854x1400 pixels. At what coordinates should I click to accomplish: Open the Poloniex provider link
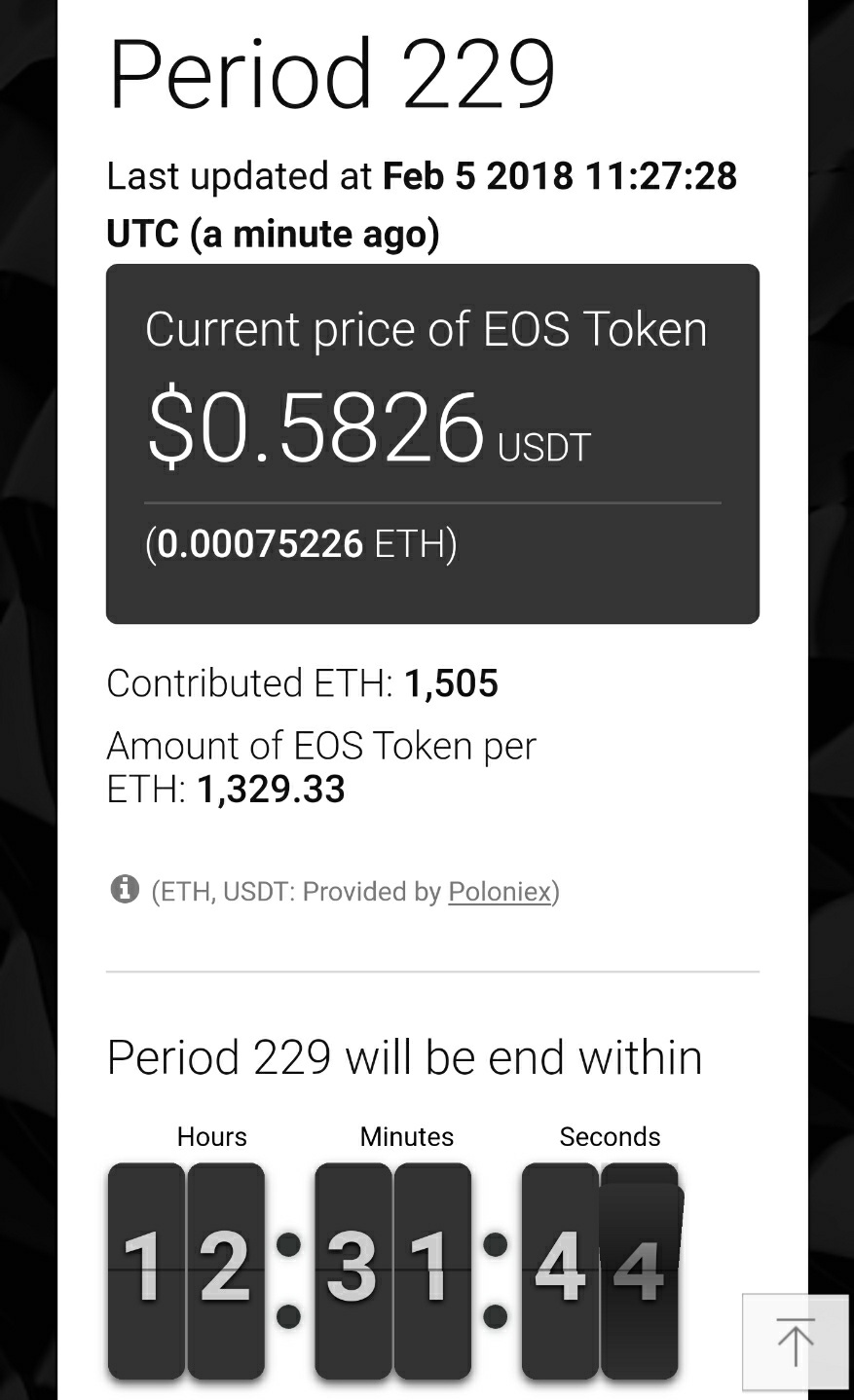pos(500,892)
